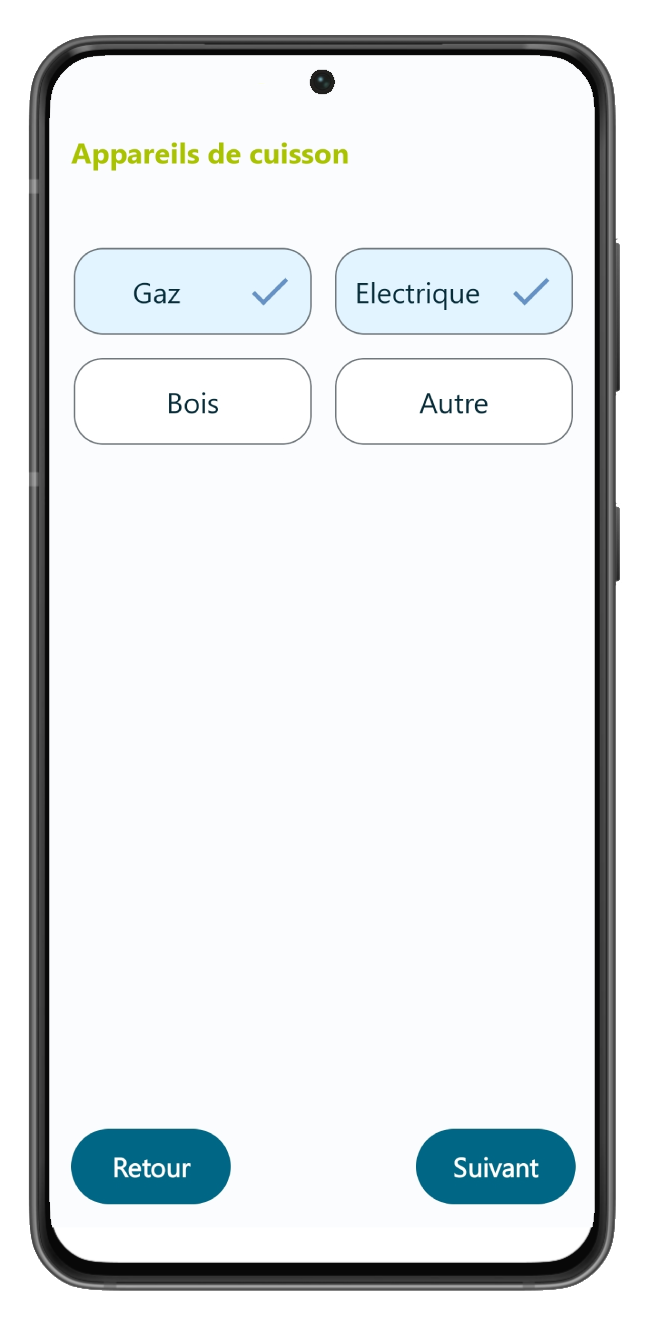Continue with the Suivant button

coord(495,1166)
